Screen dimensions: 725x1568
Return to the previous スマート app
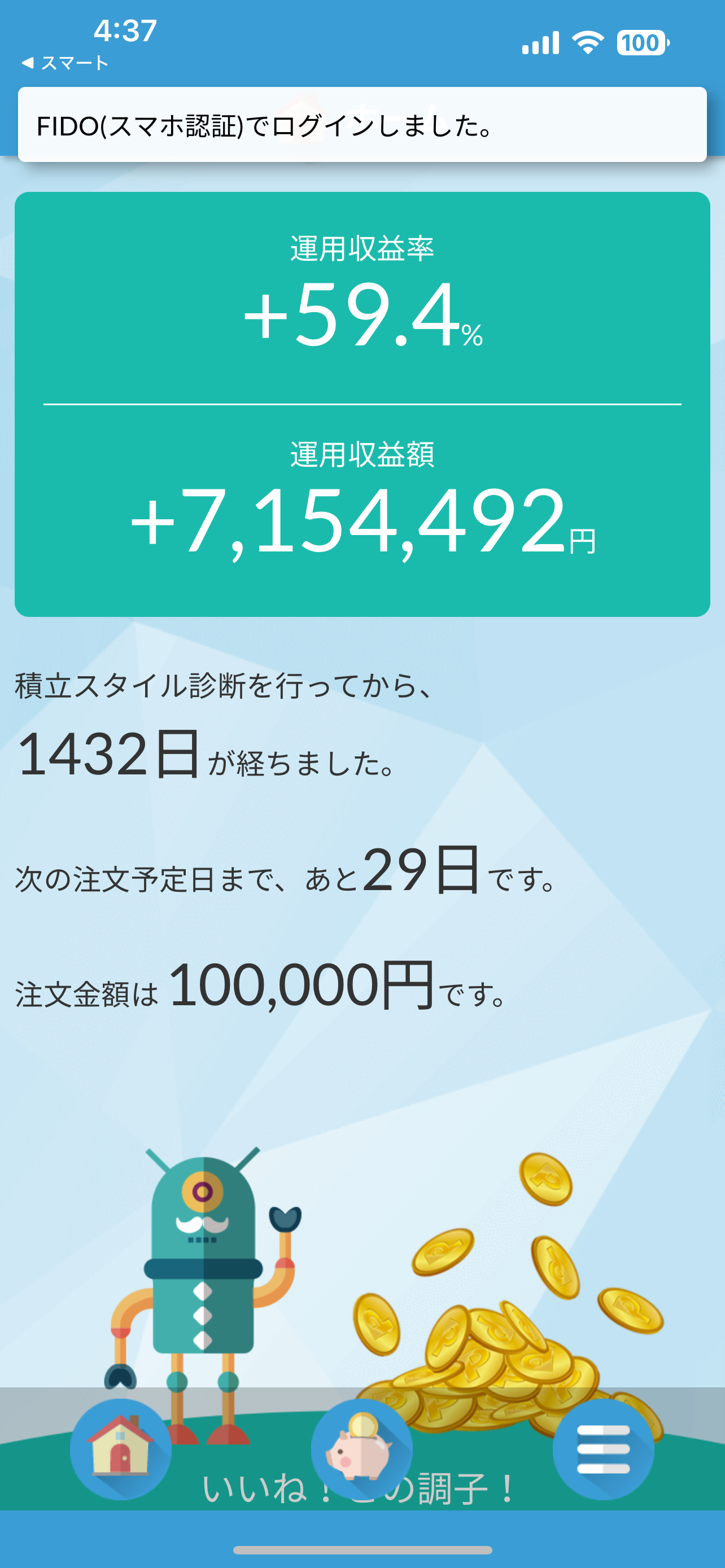point(64,63)
